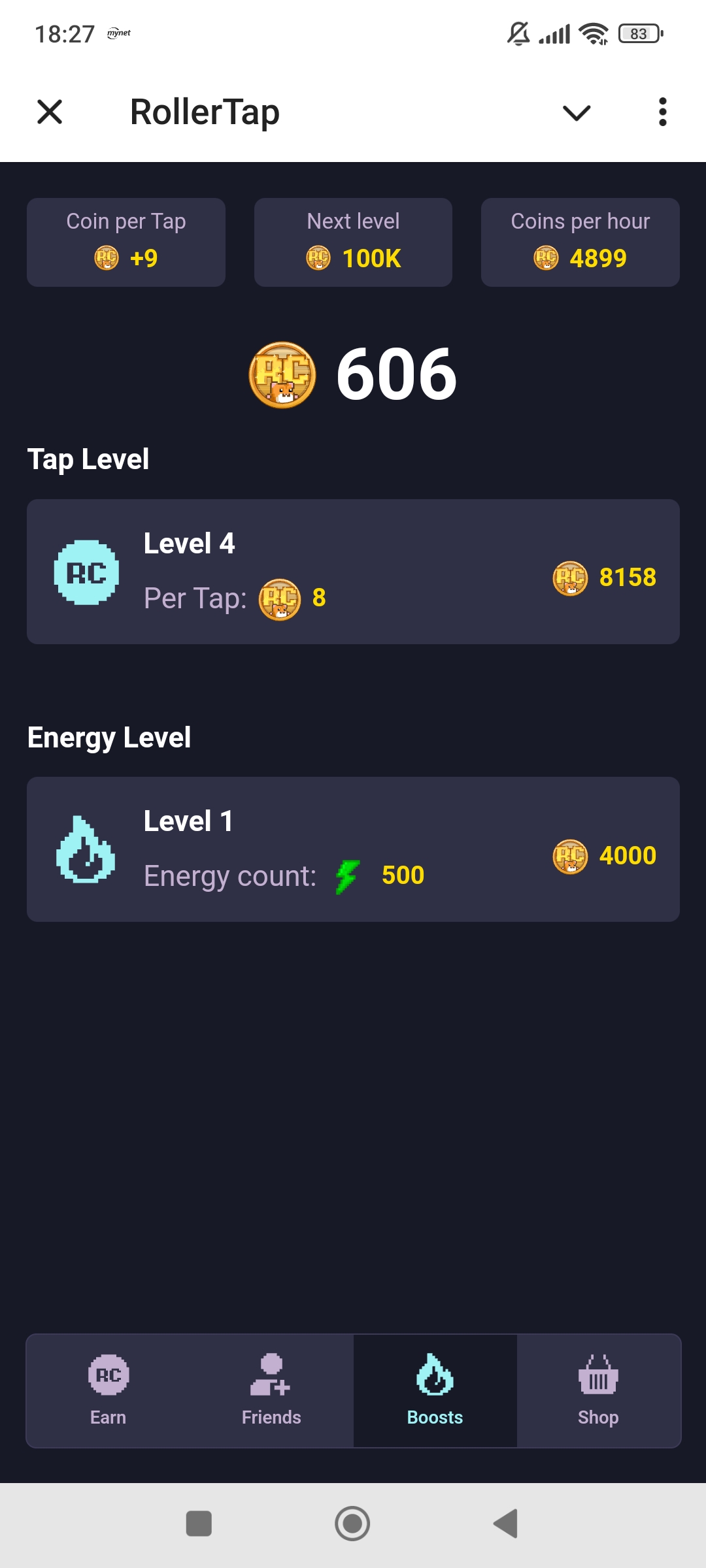Select the Boosts tab
Viewport: 706px width, 1568px height.
pyautogui.click(x=435, y=1390)
